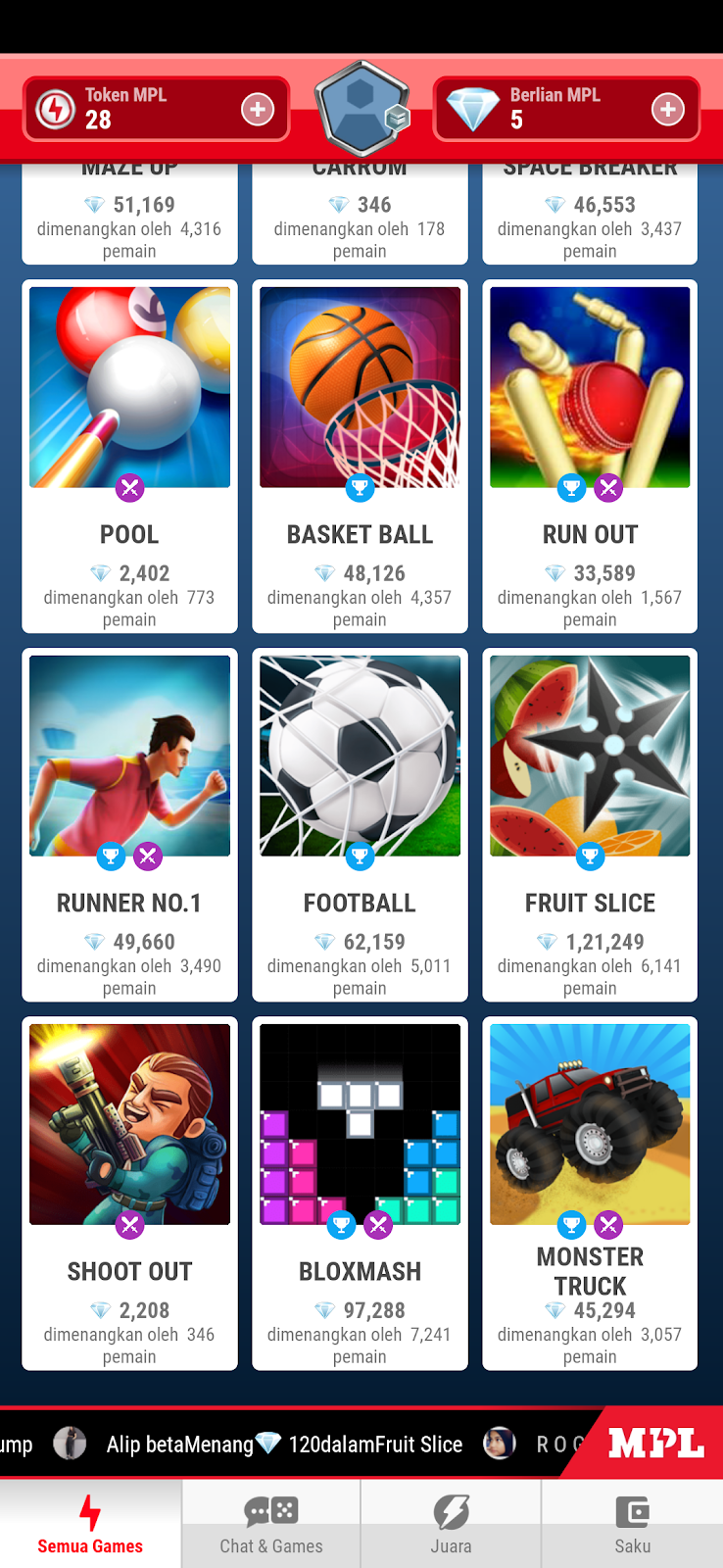723x1568 pixels.
Task: Add more Token MPL with plus button
Action: pos(258,109)
